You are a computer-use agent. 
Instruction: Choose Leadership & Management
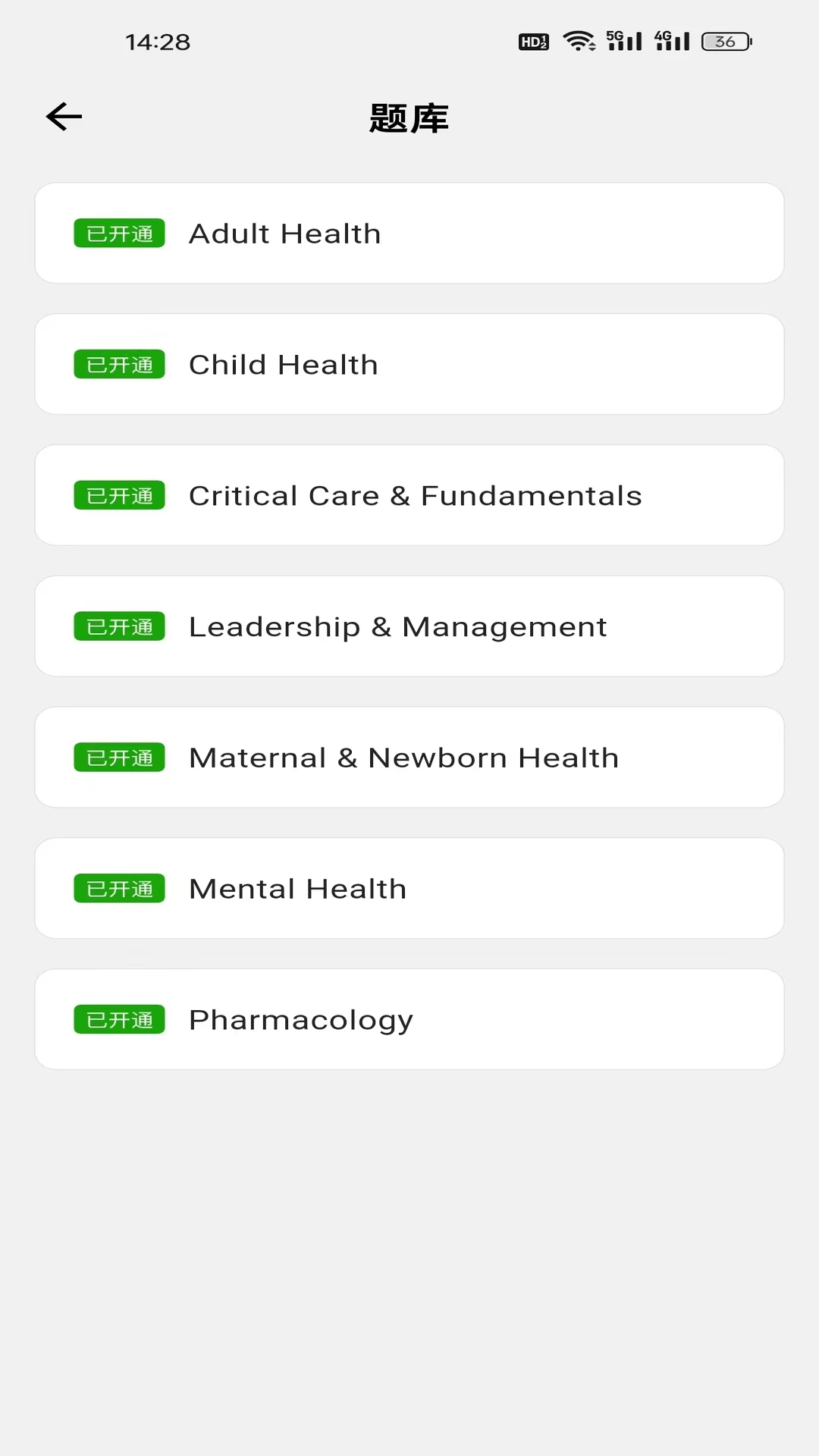409,627
